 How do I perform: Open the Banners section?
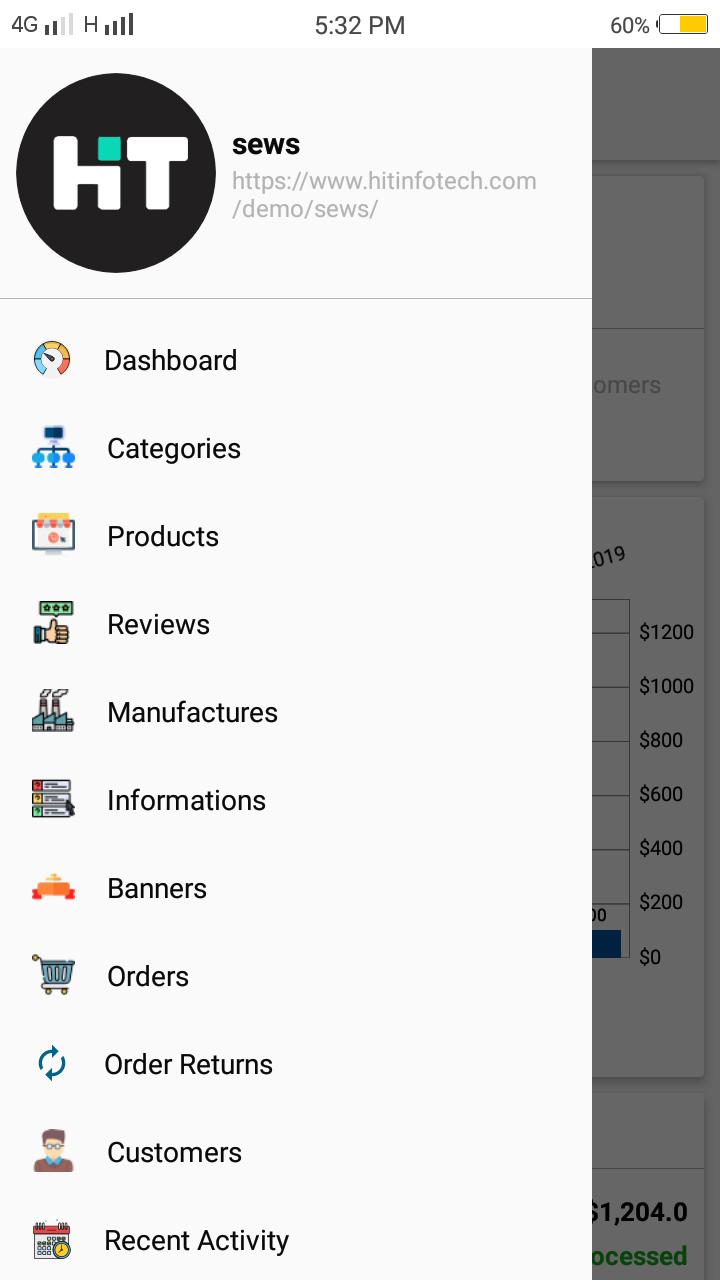click(296, 888)
